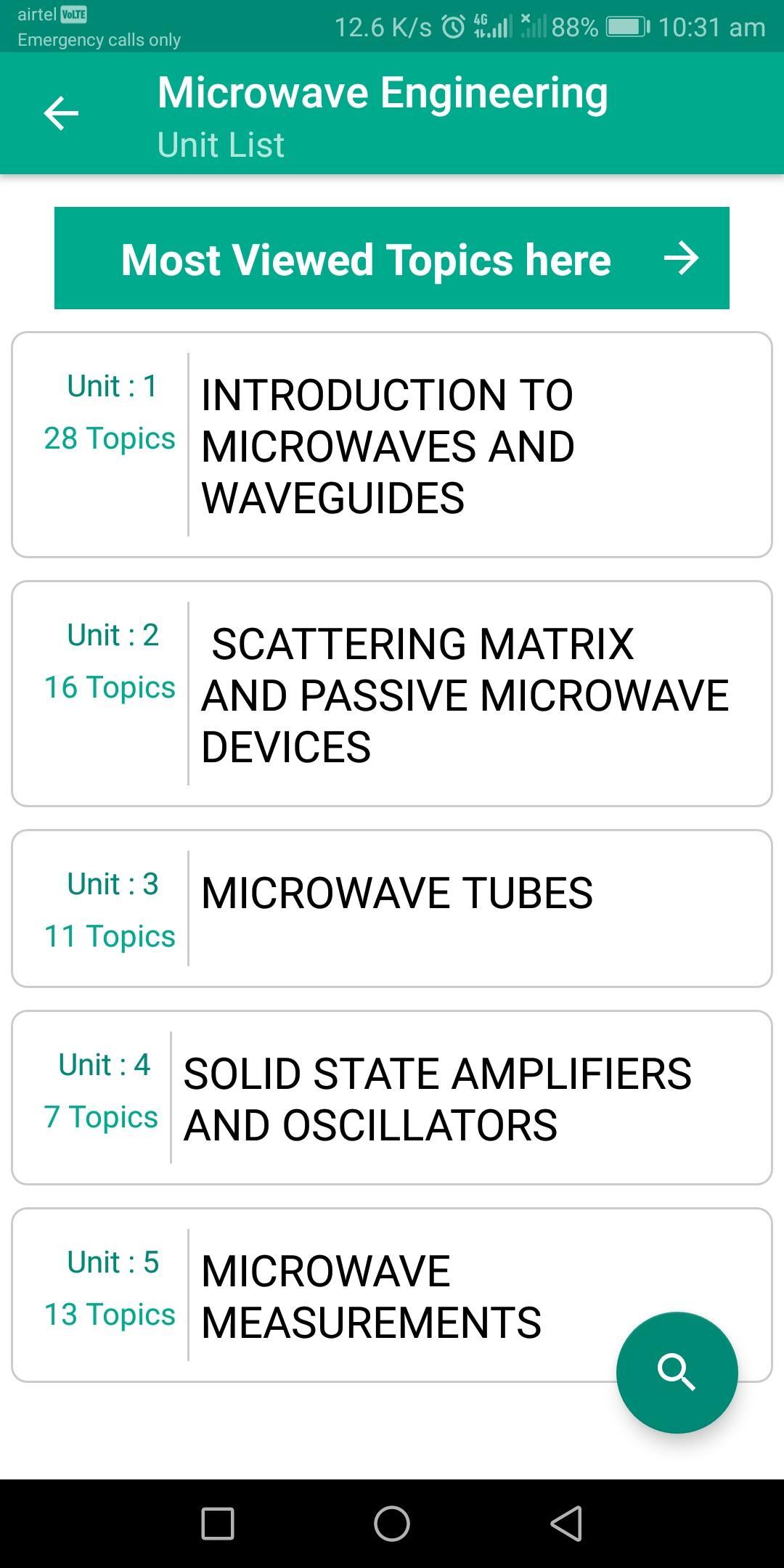The height and width of the screenshot is (1568, 784).
Task: Tap the Microwave Engineering title text
Action: 382,91
